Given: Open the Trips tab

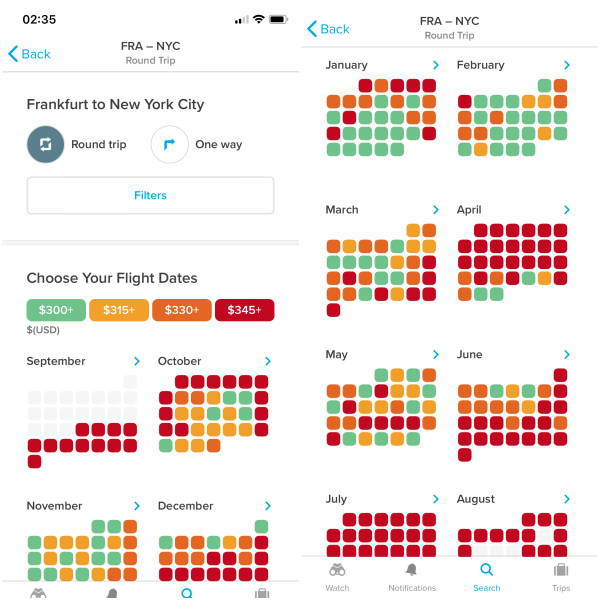Looking at the screenshot, I should coord(561,576).
